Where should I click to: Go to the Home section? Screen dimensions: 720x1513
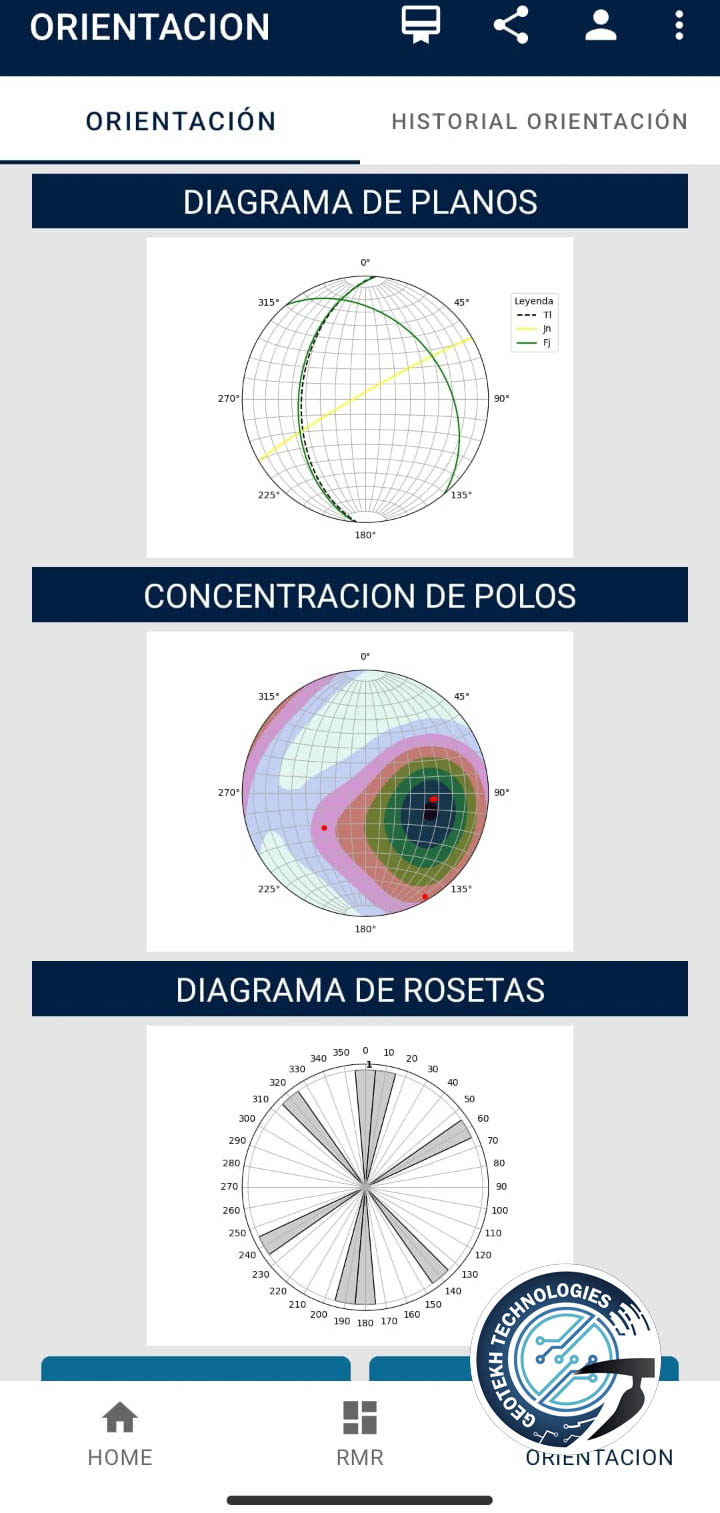point(120,1434)
